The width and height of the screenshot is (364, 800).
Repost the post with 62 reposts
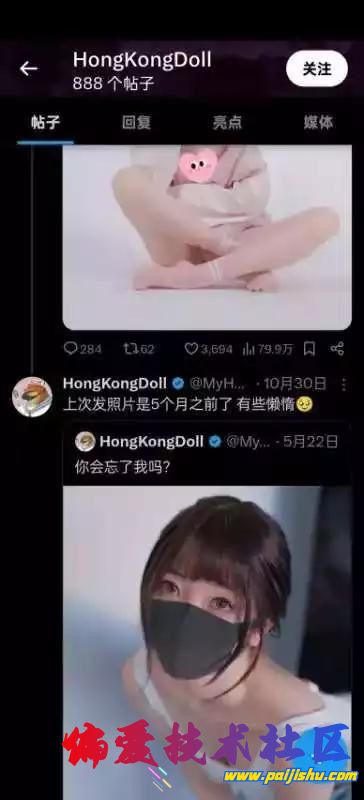point(138,349)
